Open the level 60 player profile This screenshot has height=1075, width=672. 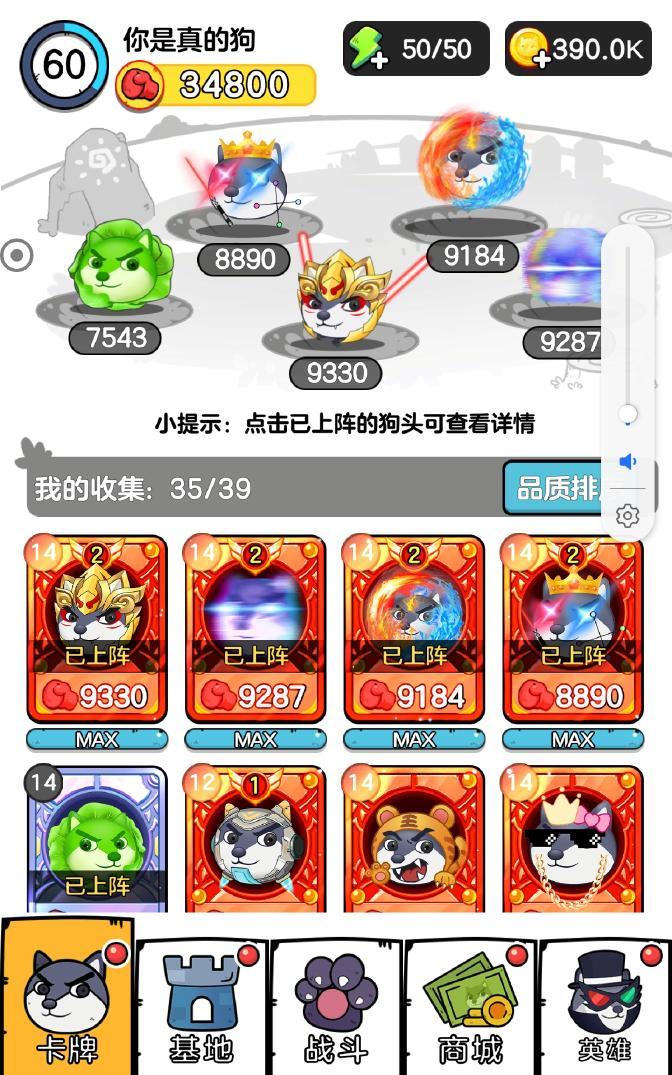click(x=63, y=64)
